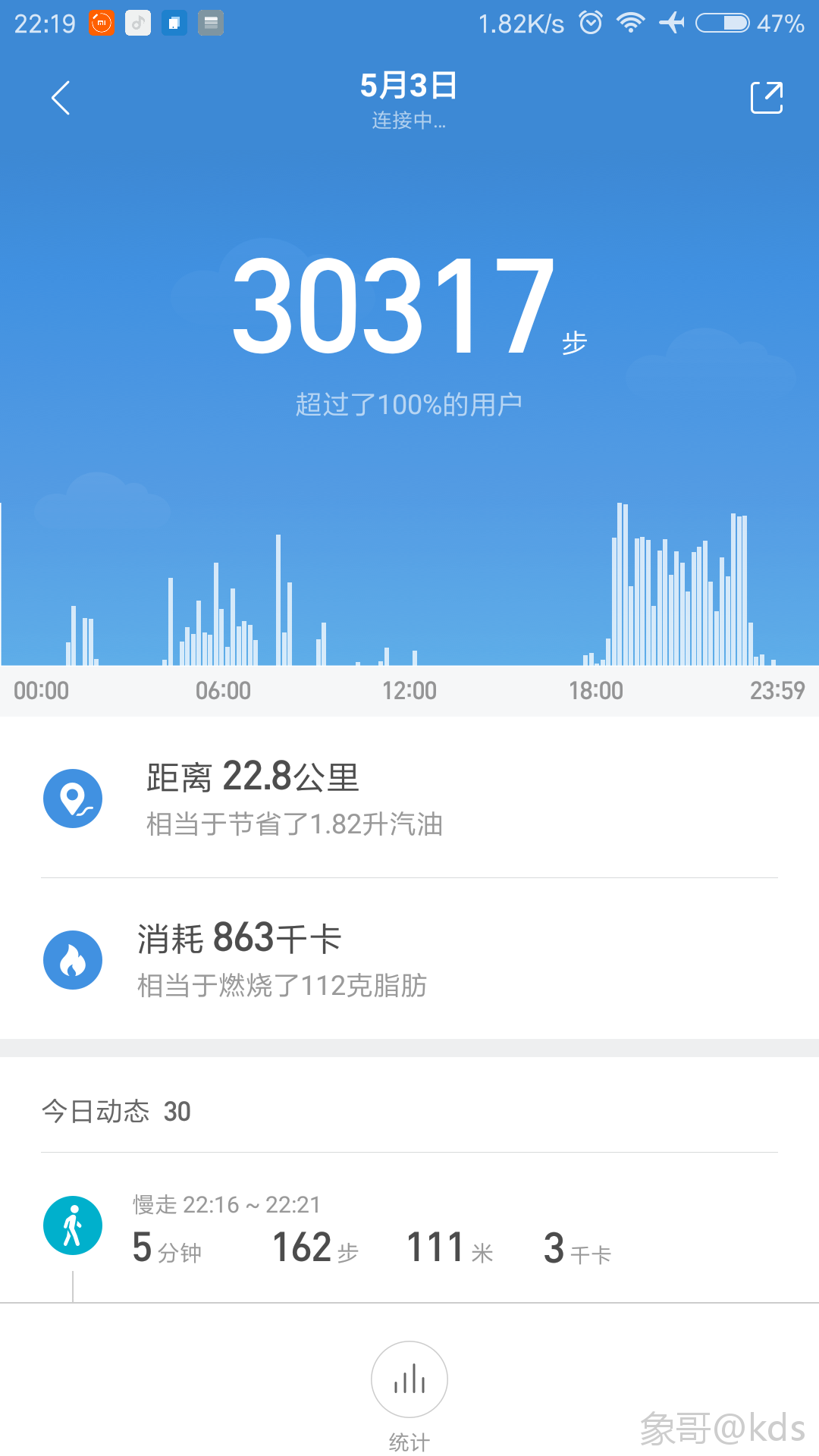Tap the share icon at top right

click(767, 97)
